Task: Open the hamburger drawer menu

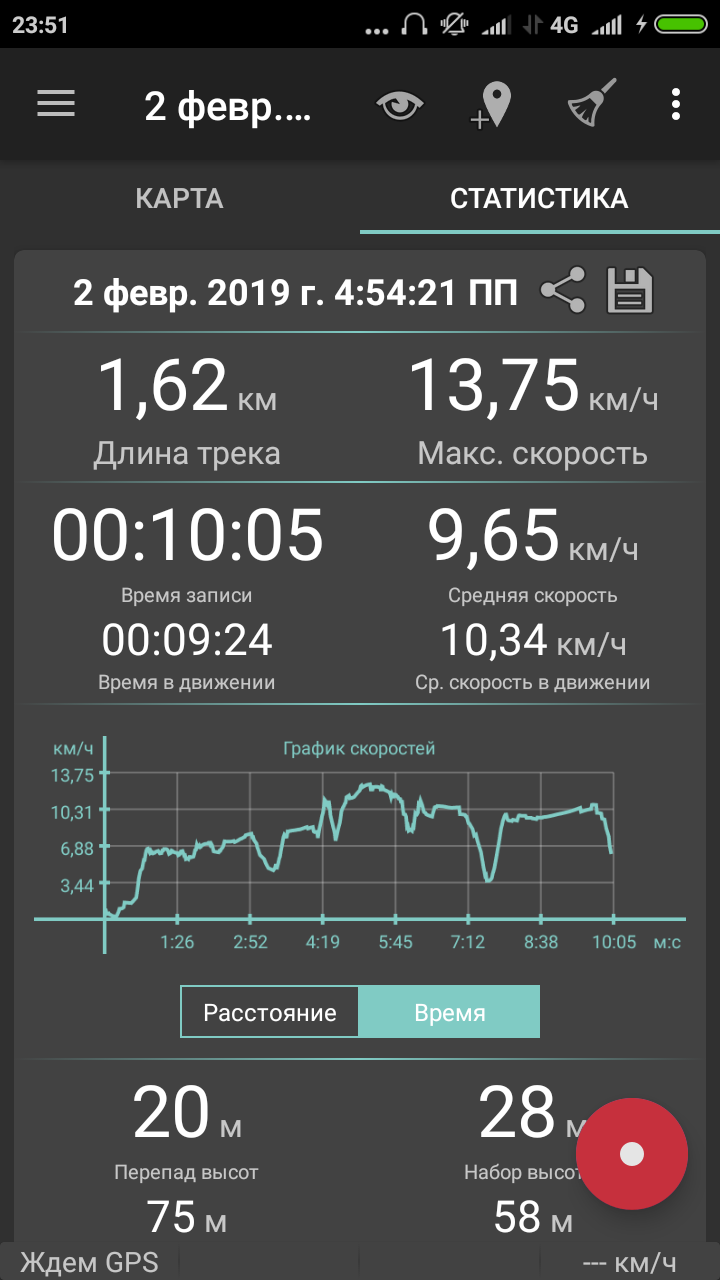Action: [56, 104]
